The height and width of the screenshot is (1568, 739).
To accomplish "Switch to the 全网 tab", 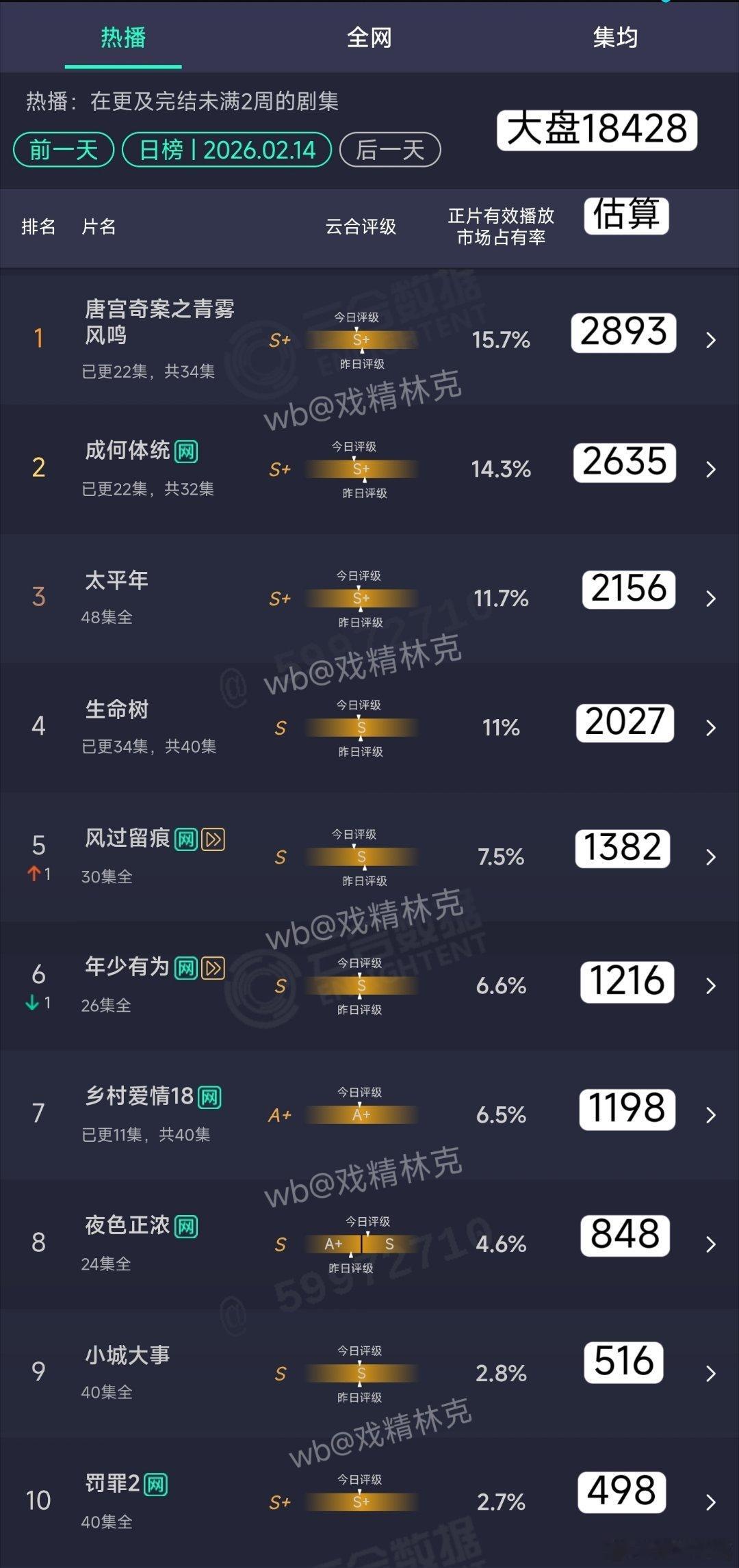I will [x=368, y=39].
